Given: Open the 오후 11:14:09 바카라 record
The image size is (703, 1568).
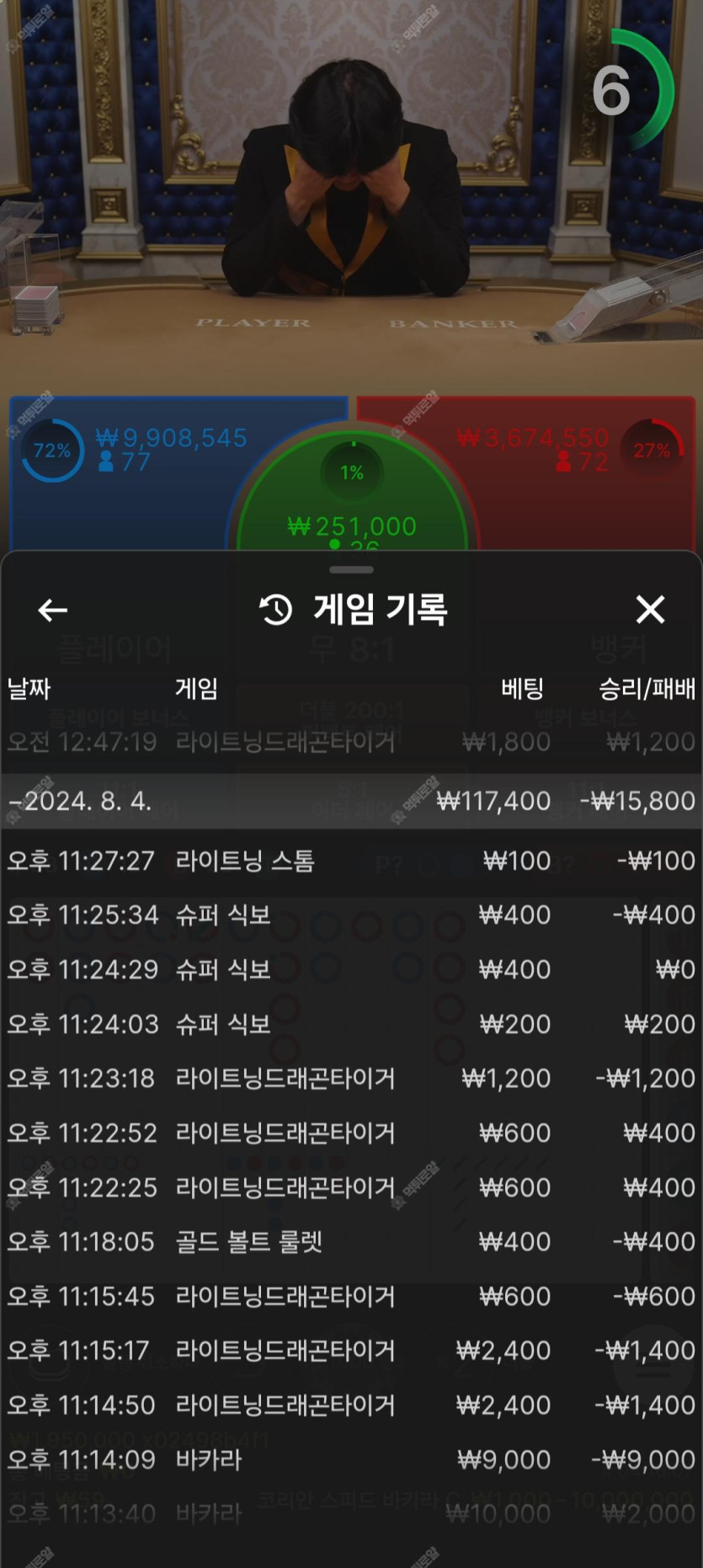Looking at the screenshot, I should click(351, 1459).
